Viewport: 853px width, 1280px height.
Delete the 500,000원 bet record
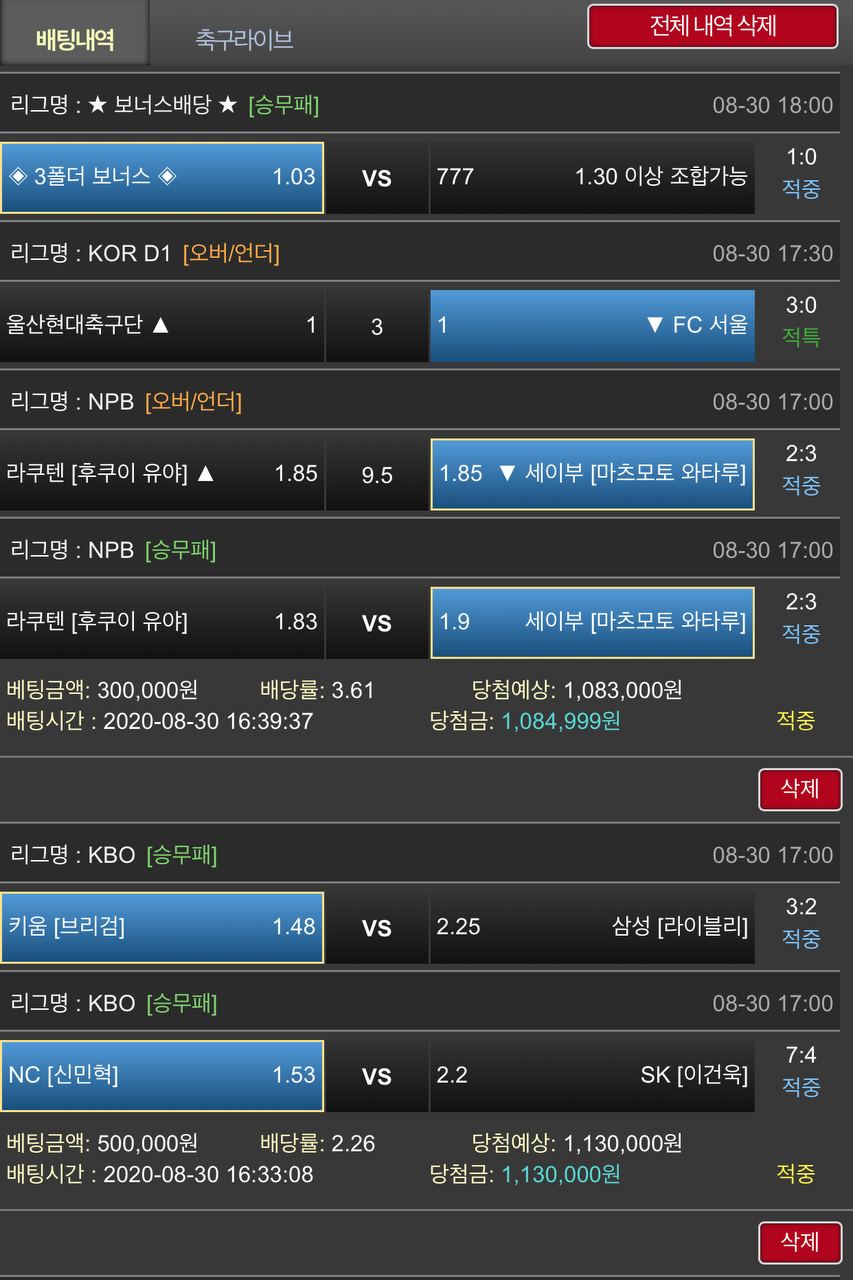coord(799,1242)
